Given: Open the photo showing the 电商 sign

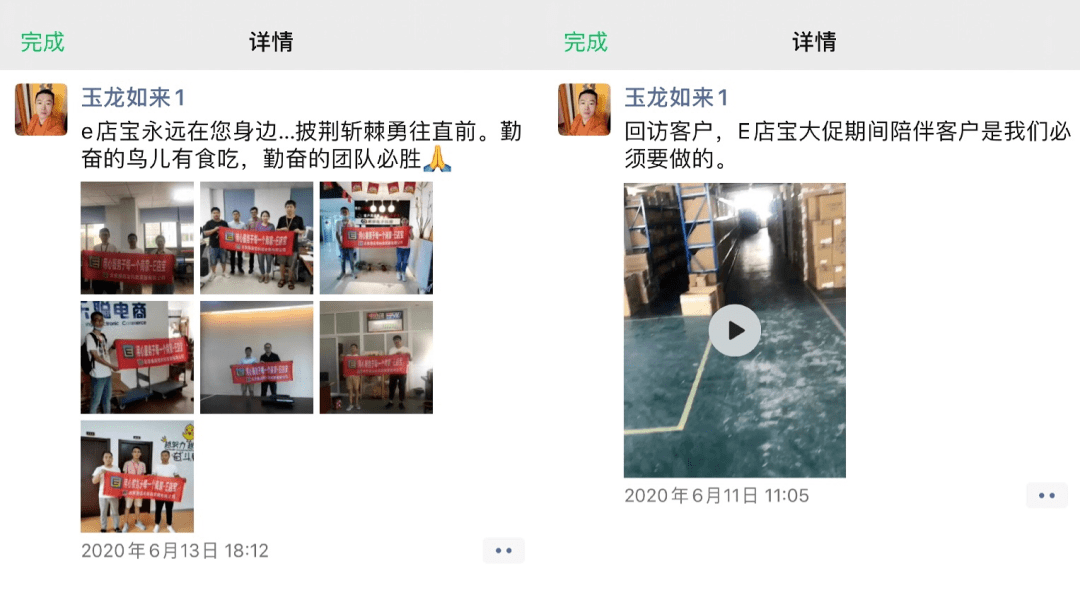Looking at the screenshot, I should click(x=137, y=357).
